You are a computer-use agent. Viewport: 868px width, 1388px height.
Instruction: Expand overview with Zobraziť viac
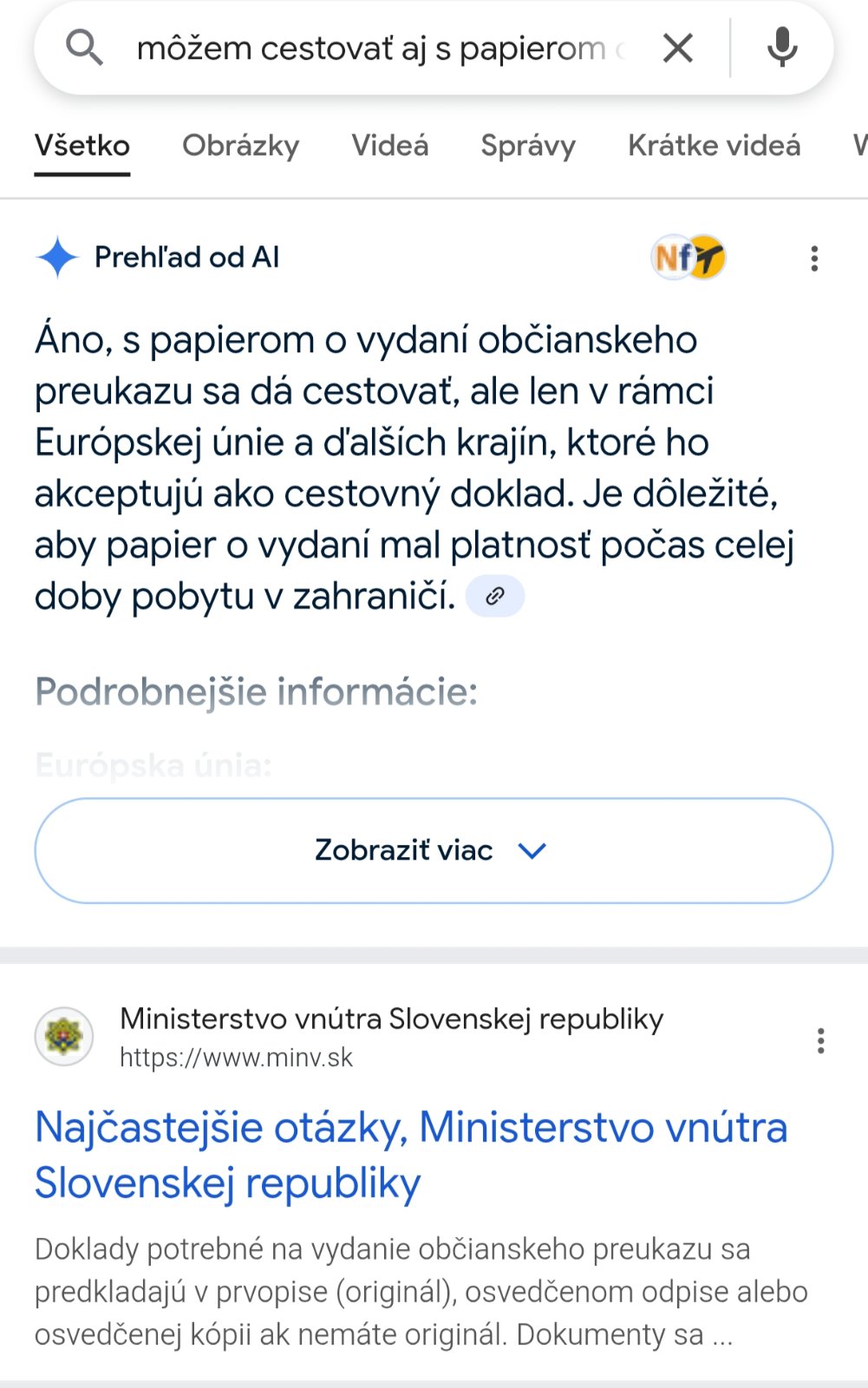[x=434, y=850]
